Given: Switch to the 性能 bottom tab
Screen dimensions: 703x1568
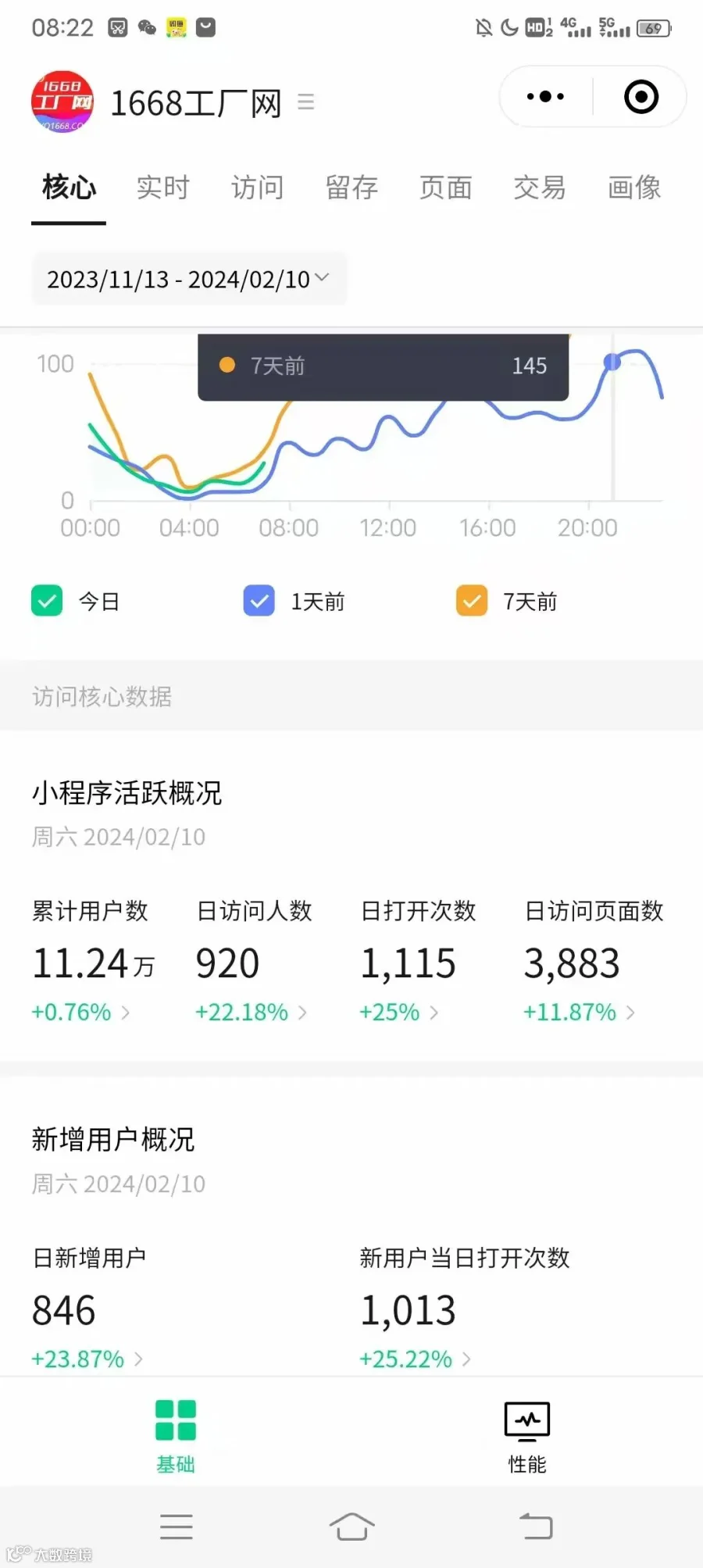Looking at the screenshot, I should click(527, 1436).
